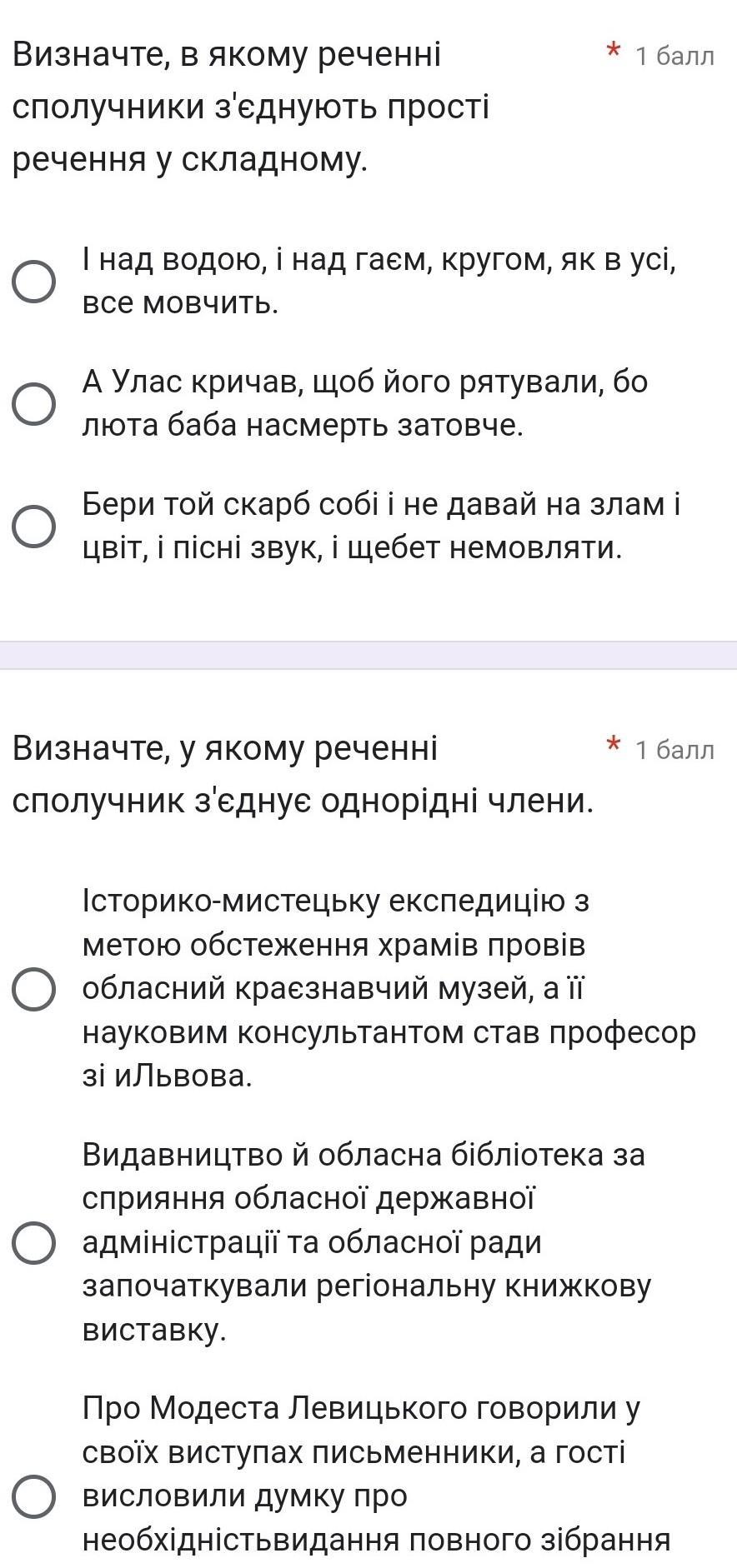Choose the answer 'Видавництво й обласна бібліотека'
This screenshot has height=1568, width=737.
click(34, 1242)
